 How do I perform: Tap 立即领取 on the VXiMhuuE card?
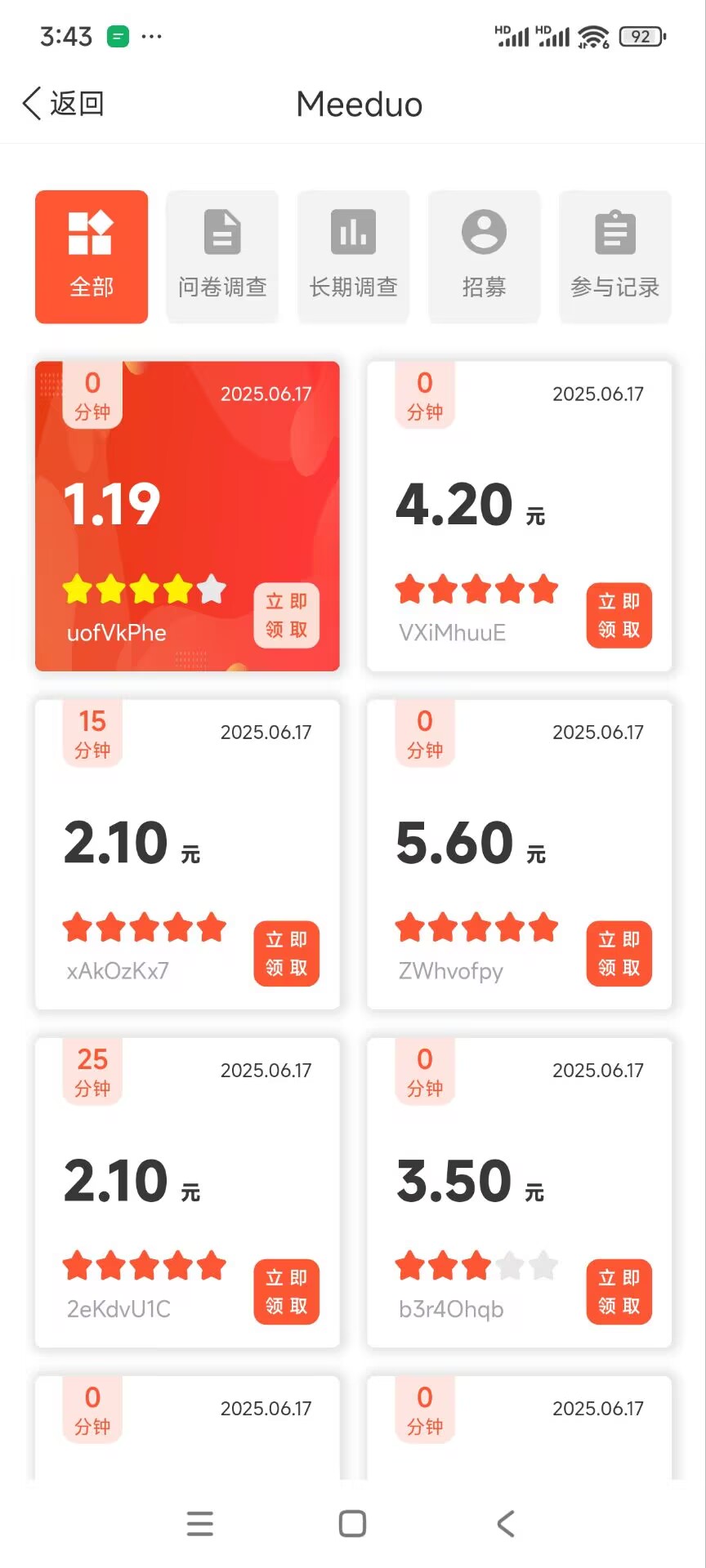[619, 616]
